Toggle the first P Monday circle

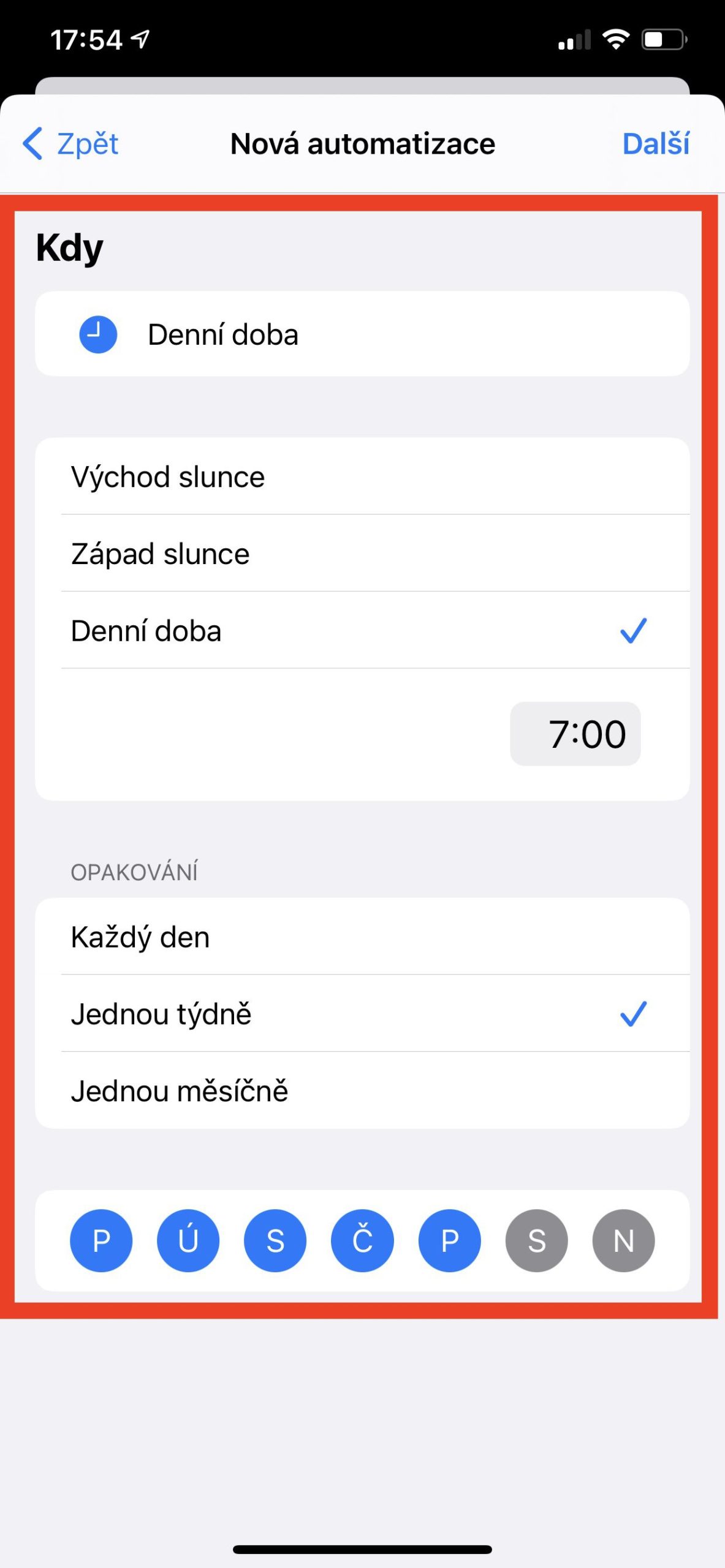[x=101, y=1241]
